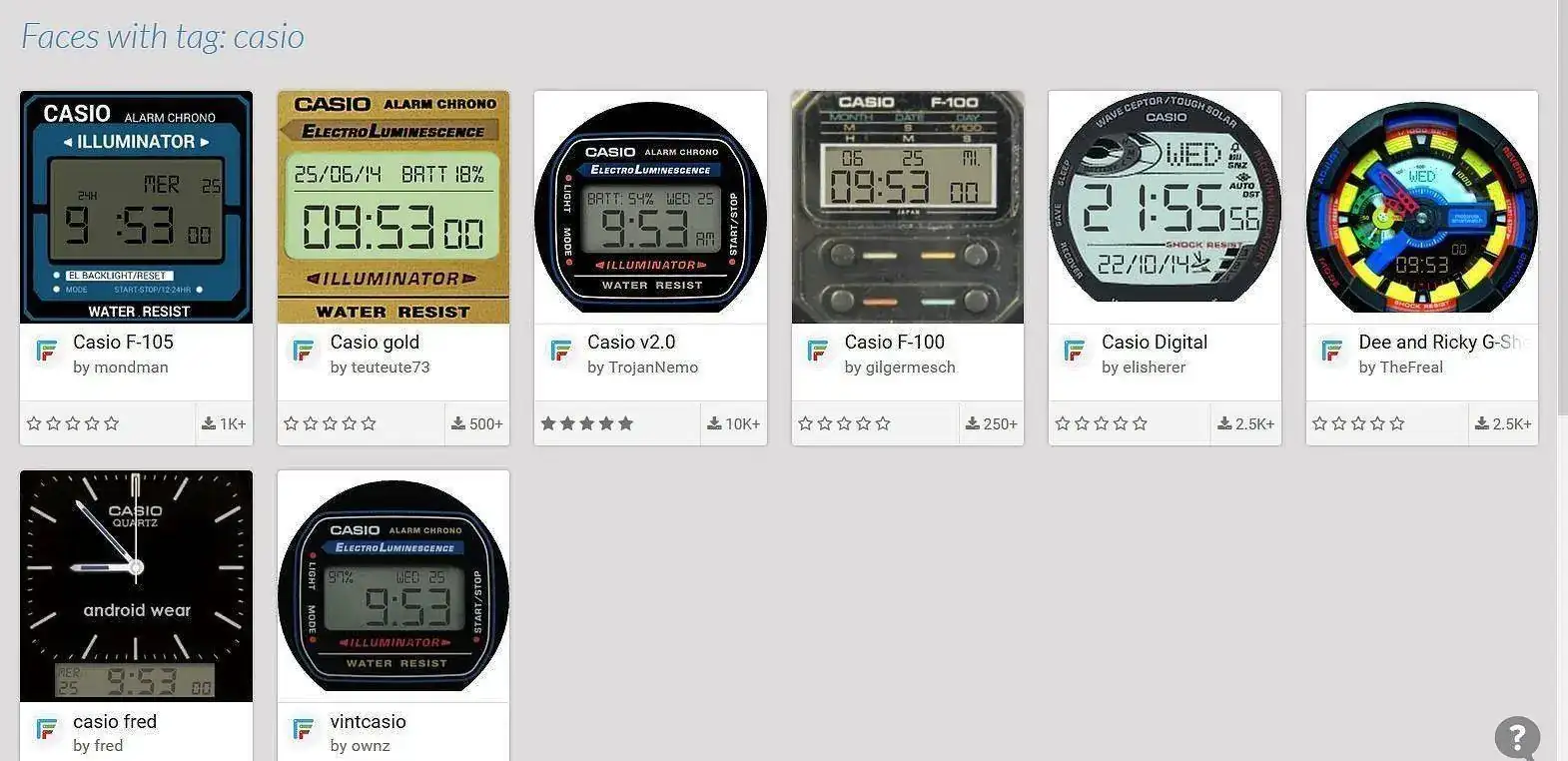Screen dimensions: 1568x761
Task: Tap the 1K+ download count on Casio F-105
Action: click(224, 423)
